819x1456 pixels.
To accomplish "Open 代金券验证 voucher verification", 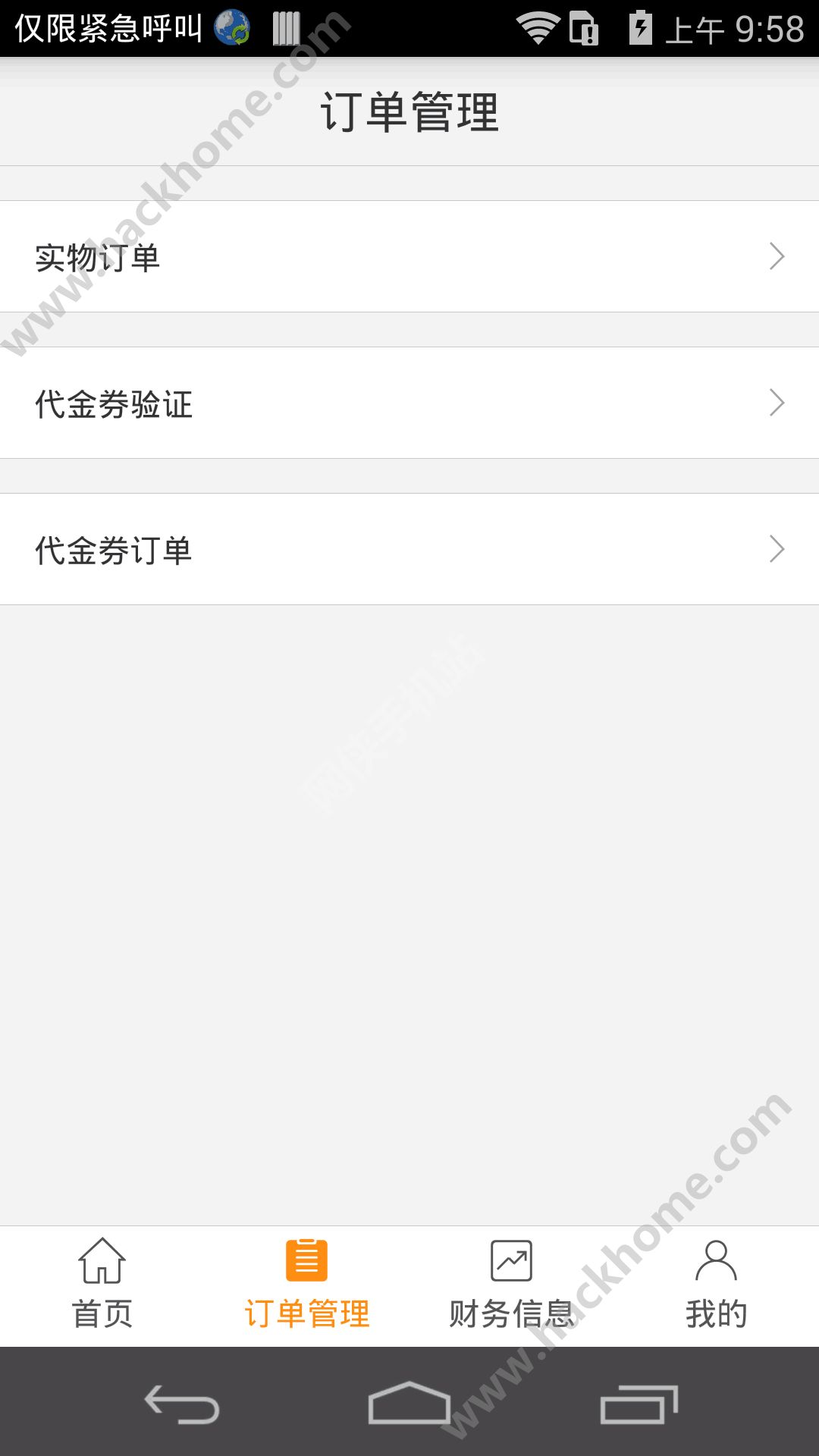I will pyautogui.click(x=409, y=403).
